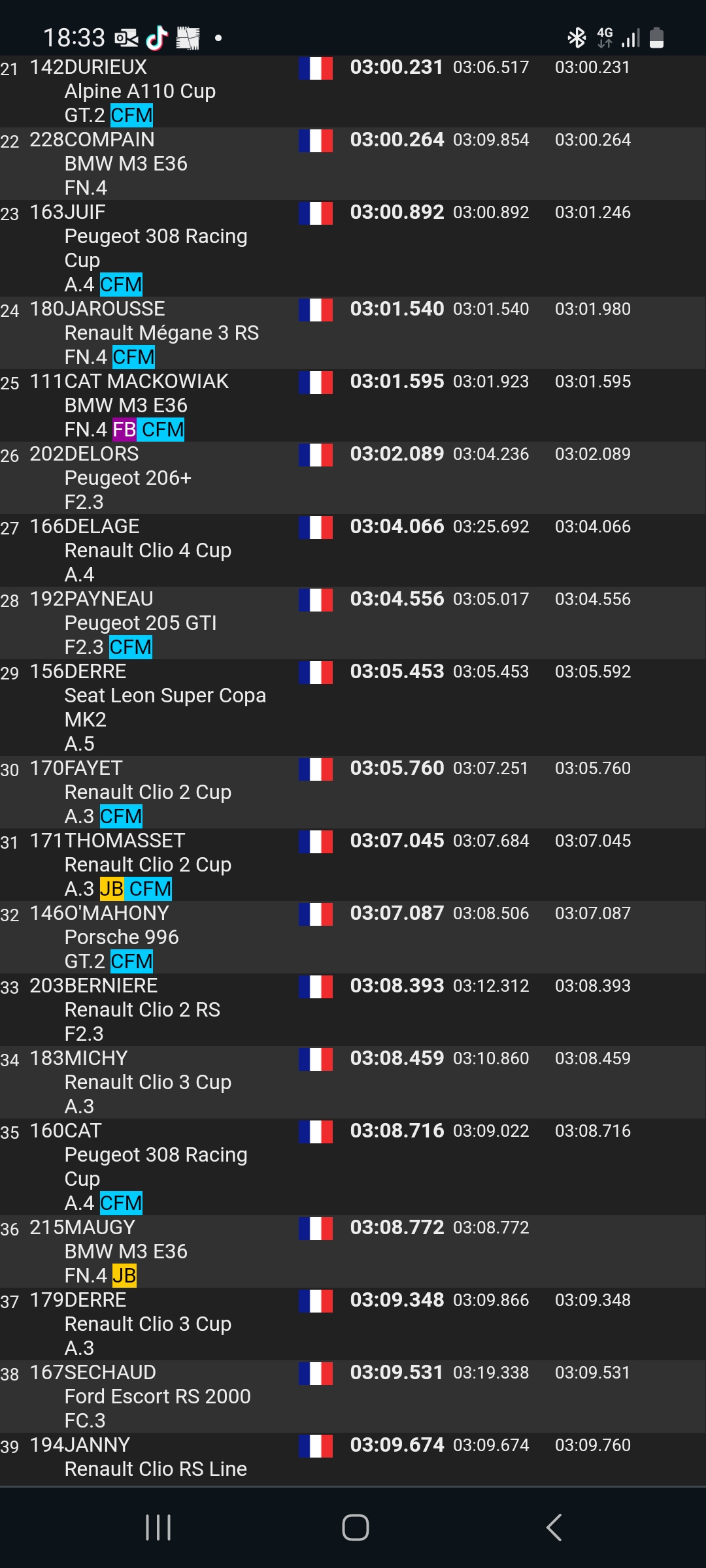The width and height of the screenshot is (706, 1568).
Task: Go back using the navigation bar
Action: pos(553,1527)
